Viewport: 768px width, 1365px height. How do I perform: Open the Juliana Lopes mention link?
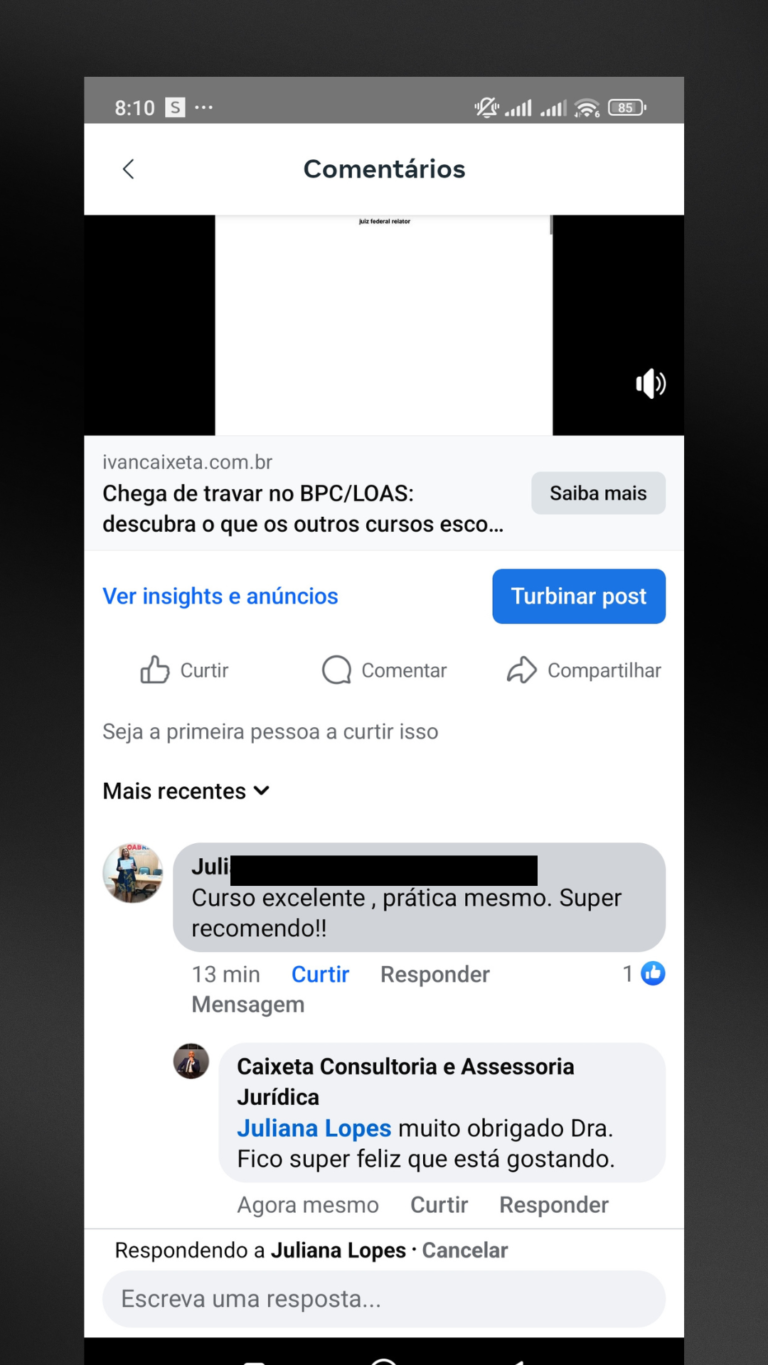coord(314,1128)
